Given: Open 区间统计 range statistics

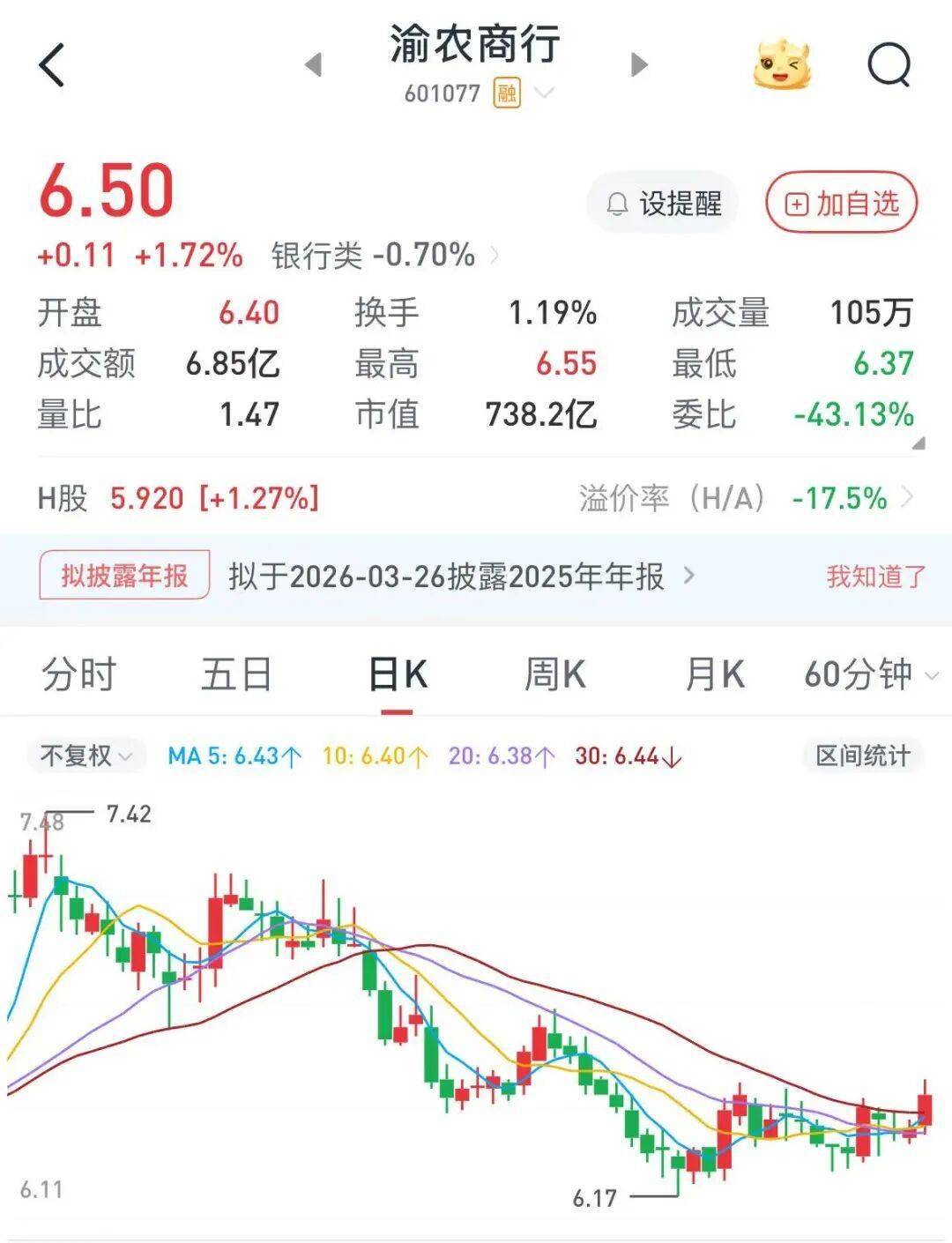Looking at the screenshot, I should (x=862, y=756).
